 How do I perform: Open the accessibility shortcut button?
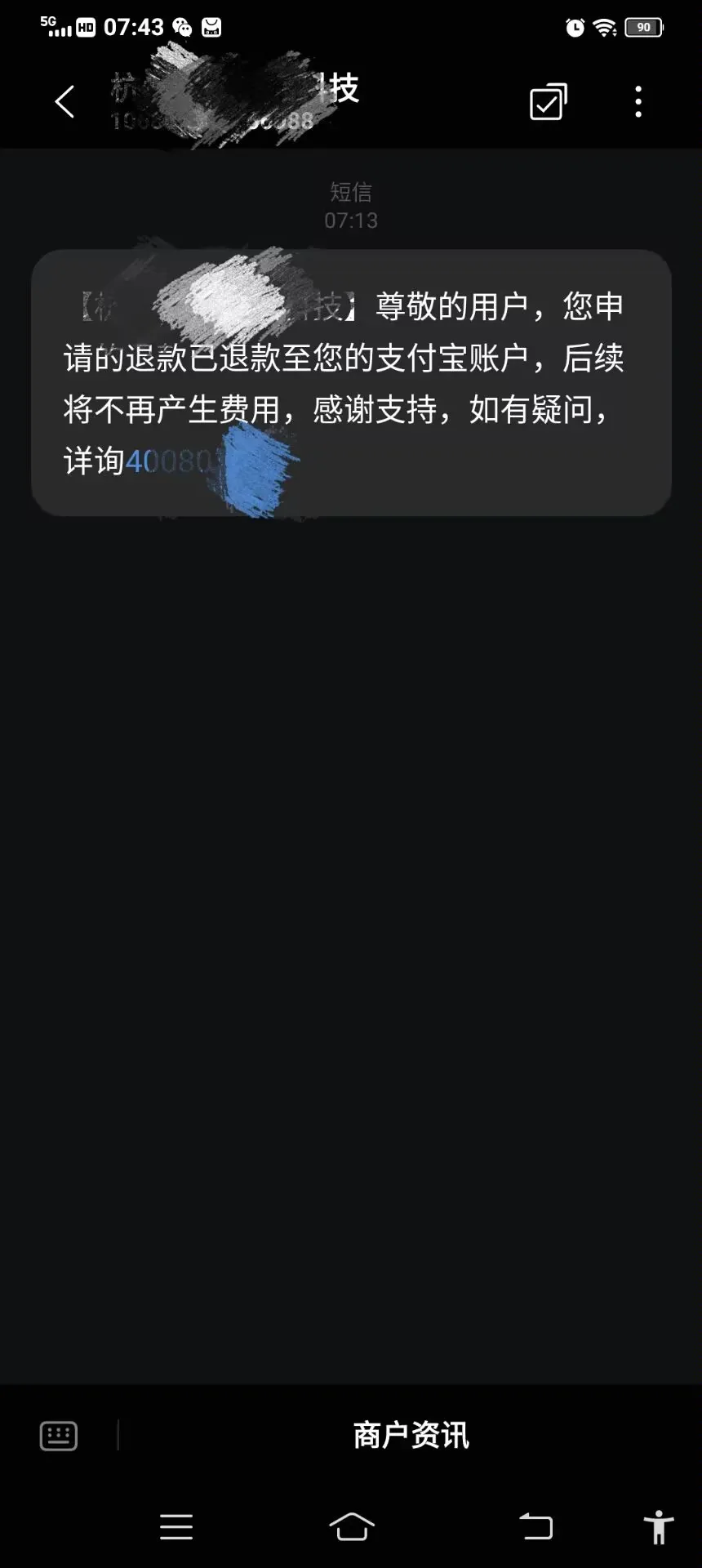click(658, 1526)
